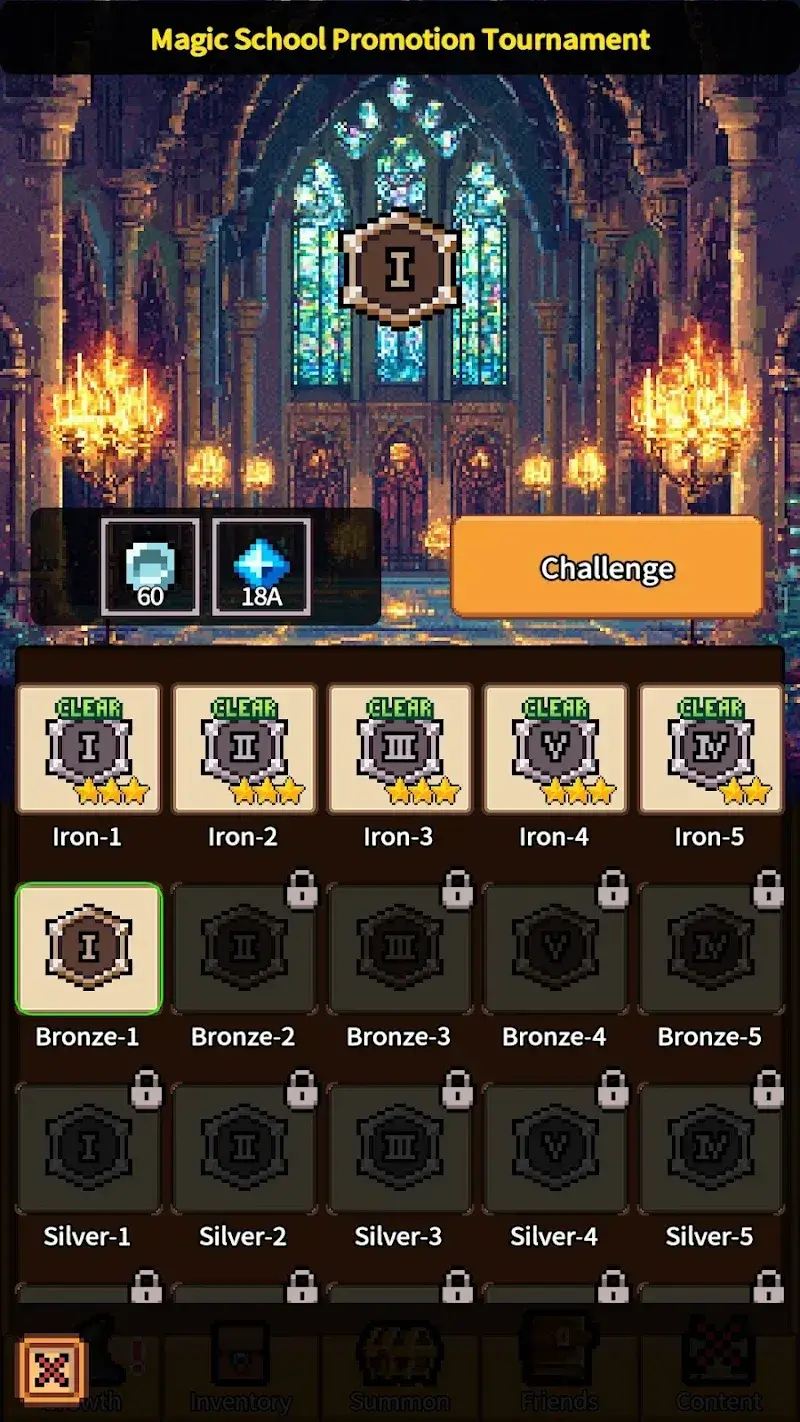Tap the locked Silver-2 stage
This screenshot has height=1422, width=800.
pos(244,1148)
